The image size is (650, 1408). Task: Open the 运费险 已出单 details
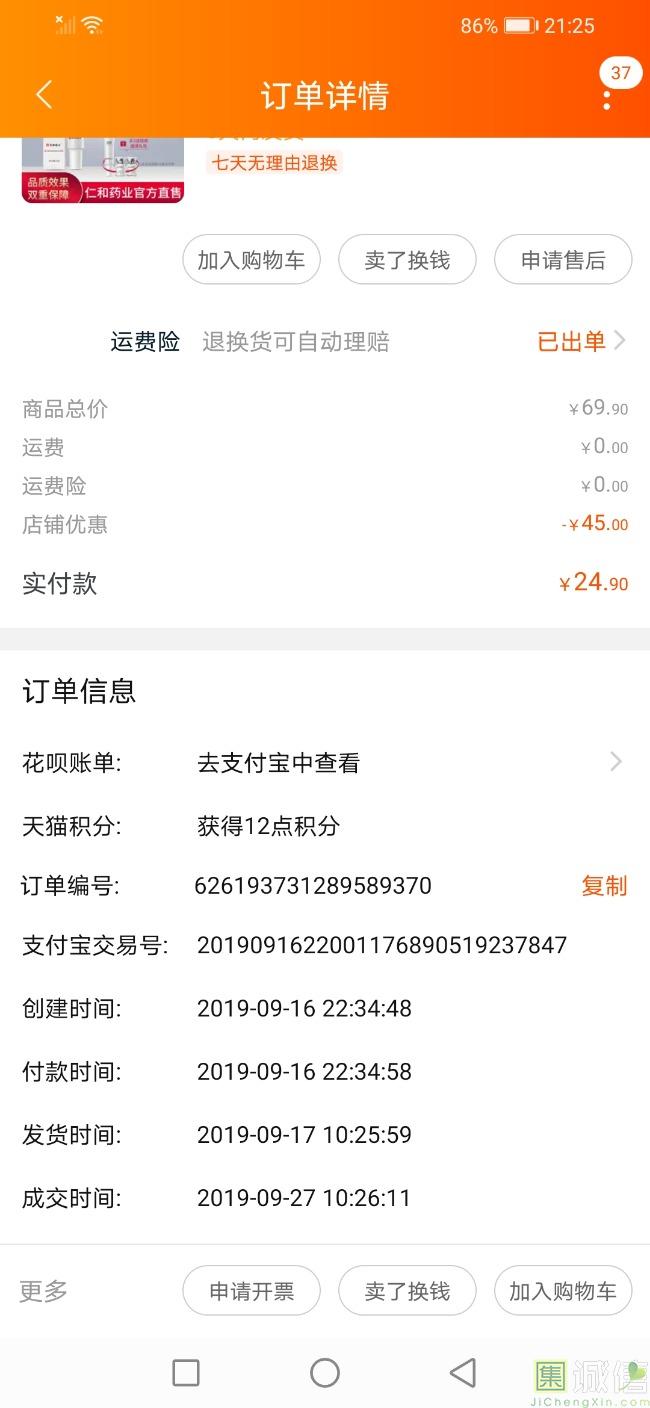point(582,342)
